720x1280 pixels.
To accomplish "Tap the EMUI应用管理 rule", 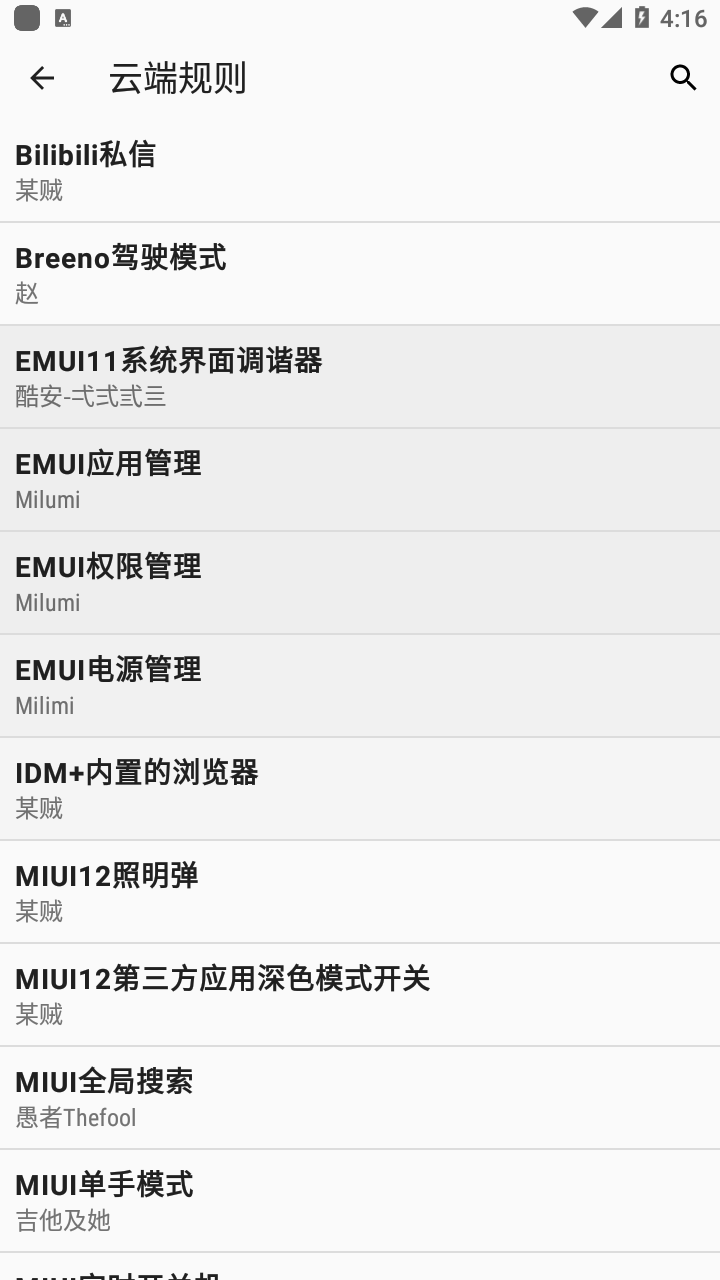I will [360, 480].
